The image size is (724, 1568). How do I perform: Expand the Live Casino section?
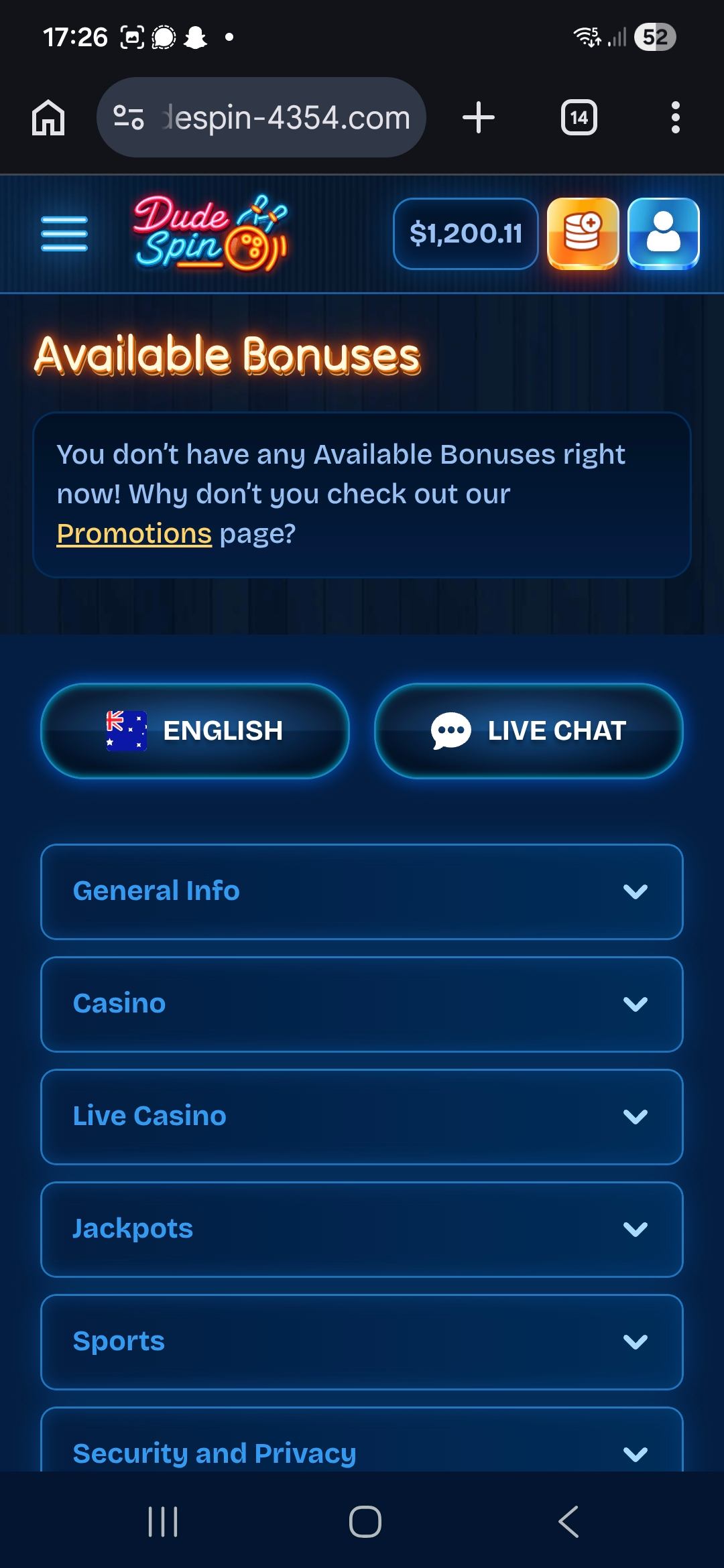point(362,1116)
